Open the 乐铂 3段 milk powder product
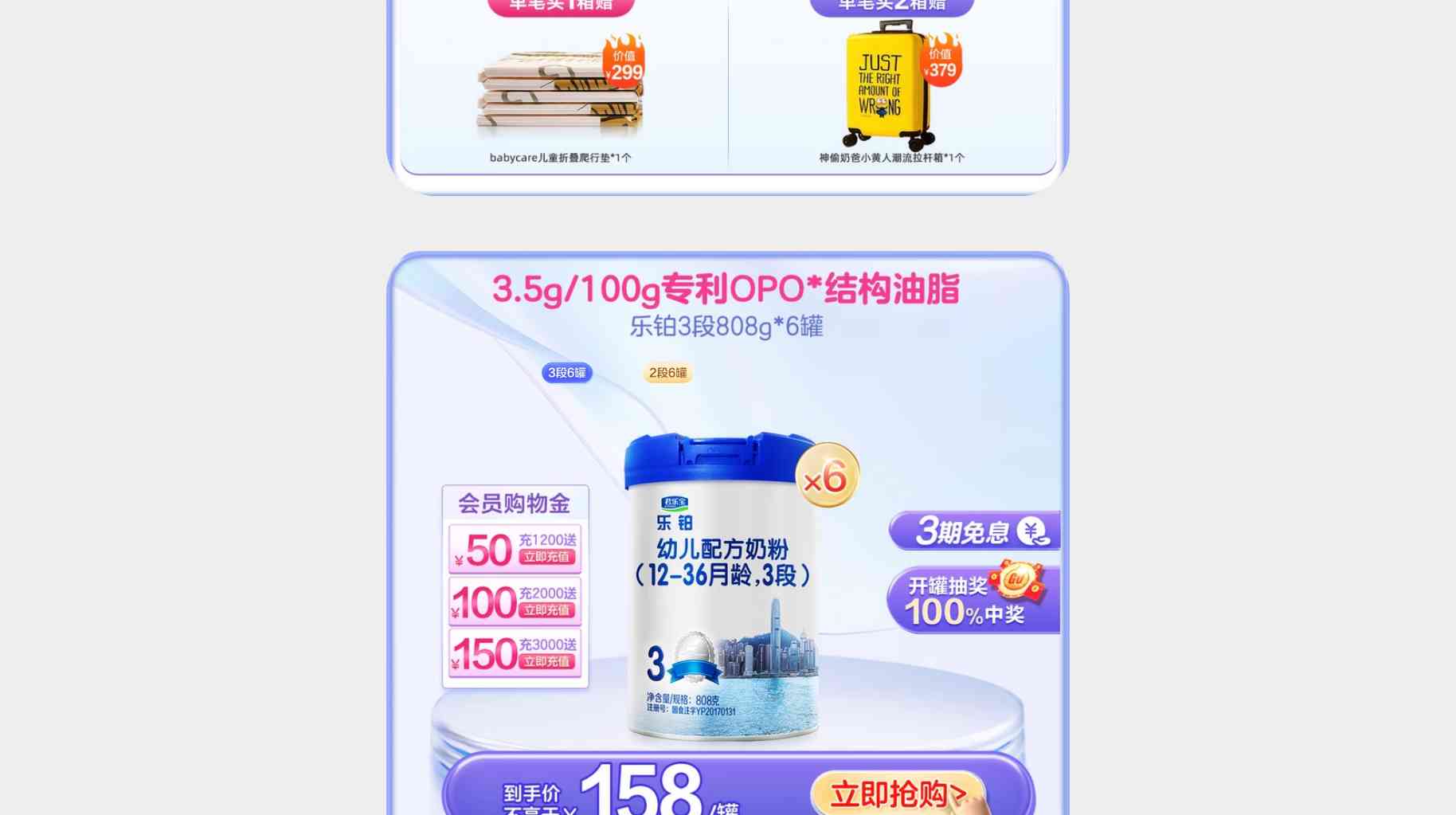 click(722, 586)
